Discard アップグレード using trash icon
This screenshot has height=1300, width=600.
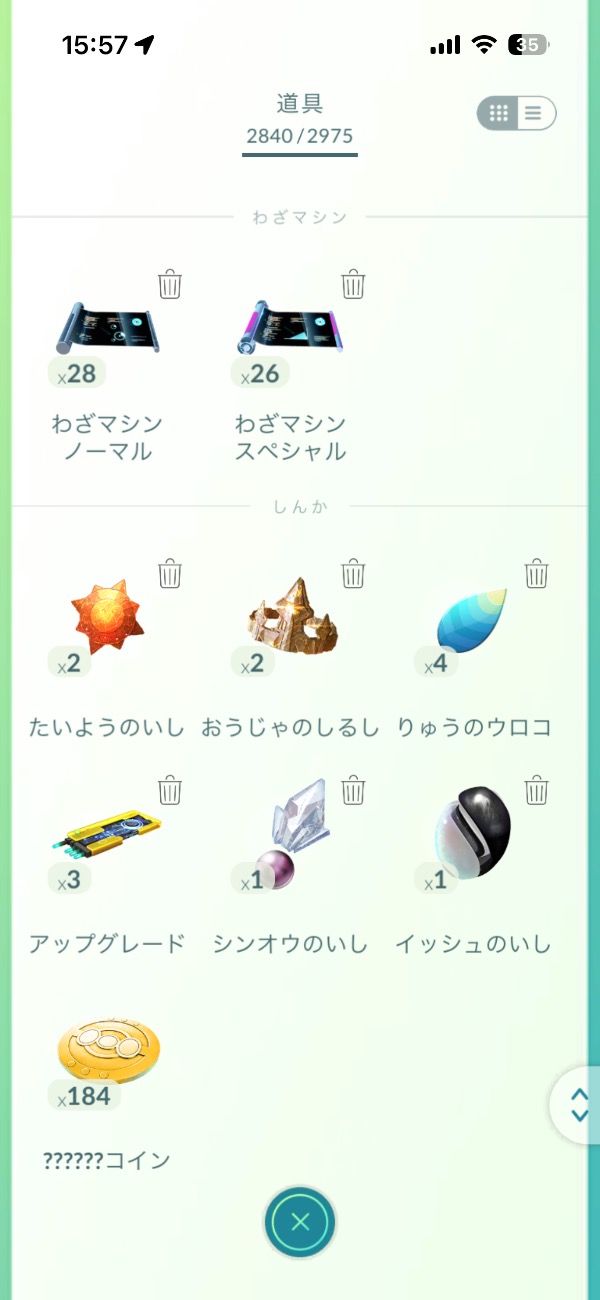(170, 791)
